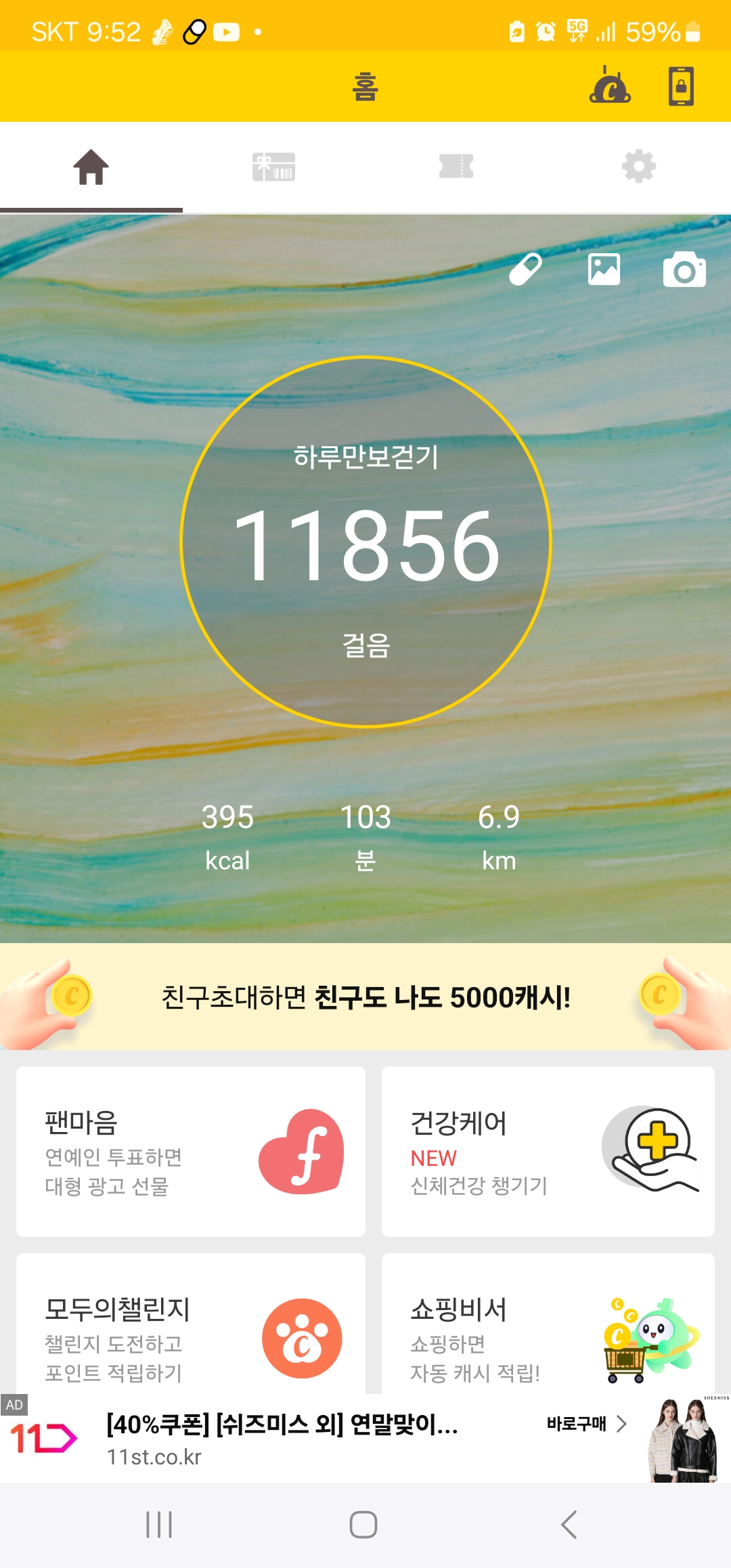Open the camera icon
Screen dimensions: 731x1568
pos(684,269)
